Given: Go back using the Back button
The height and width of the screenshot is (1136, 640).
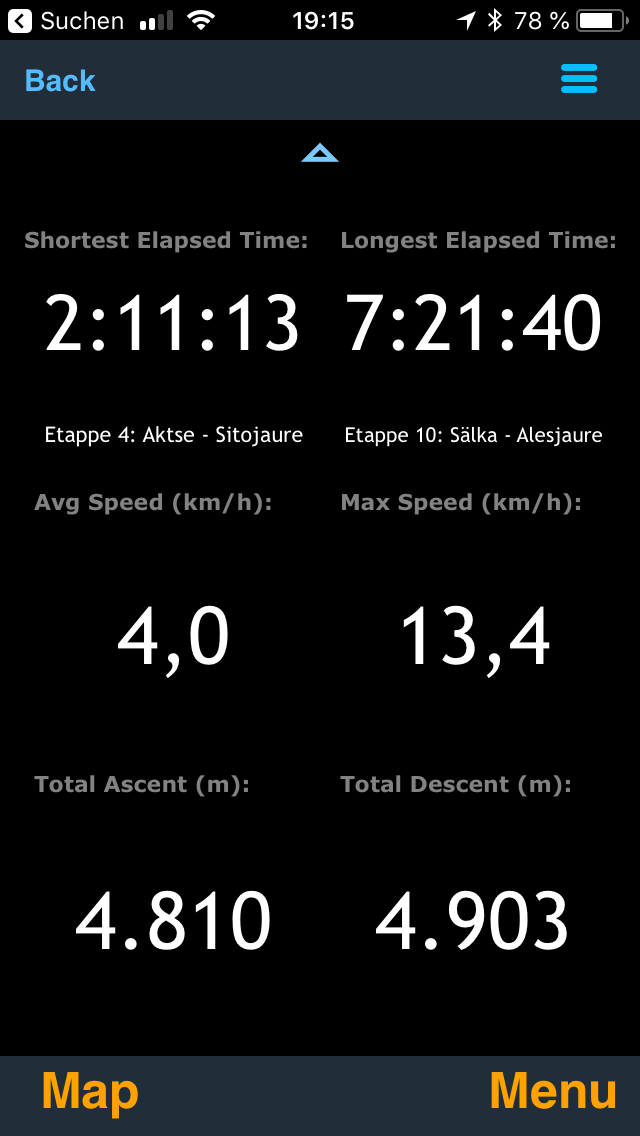Looking at the screenshot, I should point(60,81).
